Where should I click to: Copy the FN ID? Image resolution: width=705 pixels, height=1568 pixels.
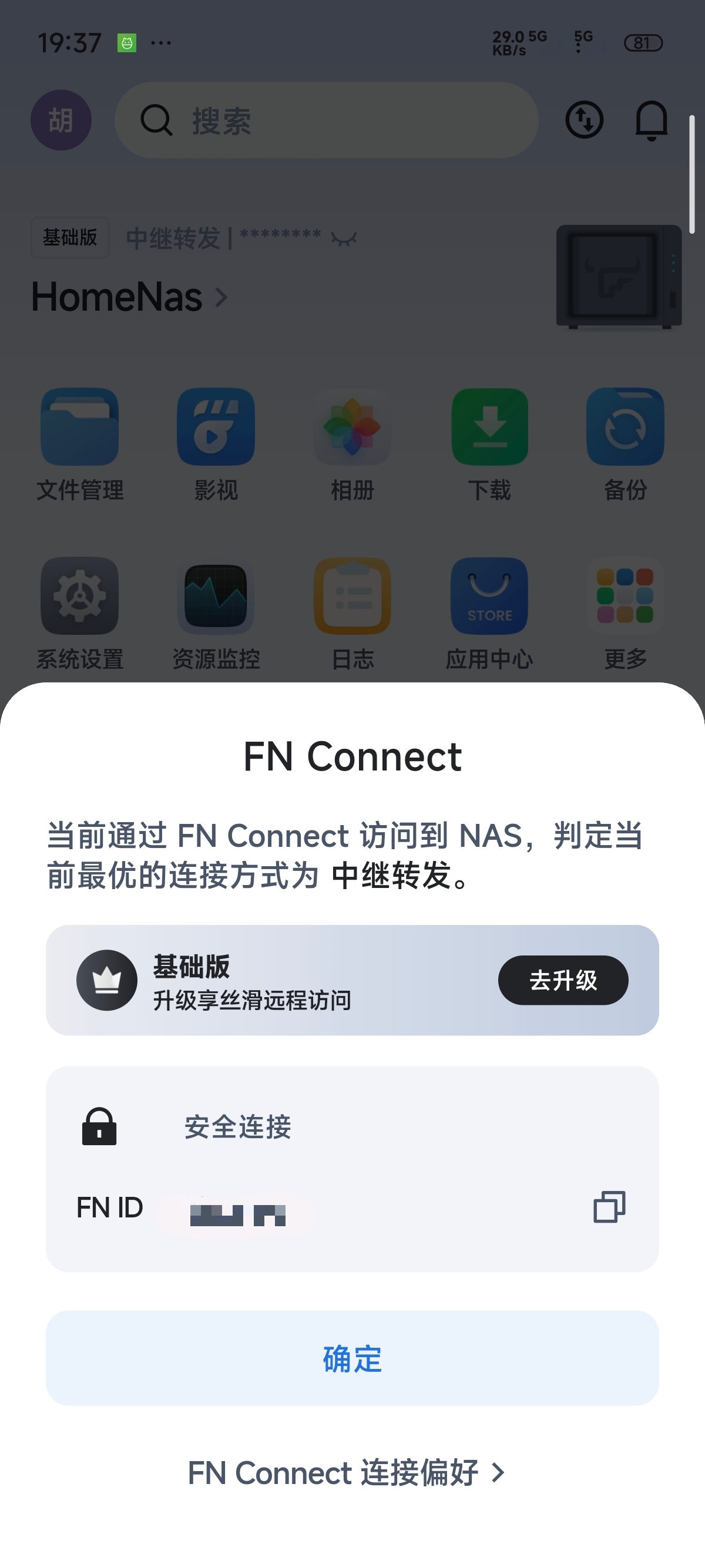pos(609,1206)
